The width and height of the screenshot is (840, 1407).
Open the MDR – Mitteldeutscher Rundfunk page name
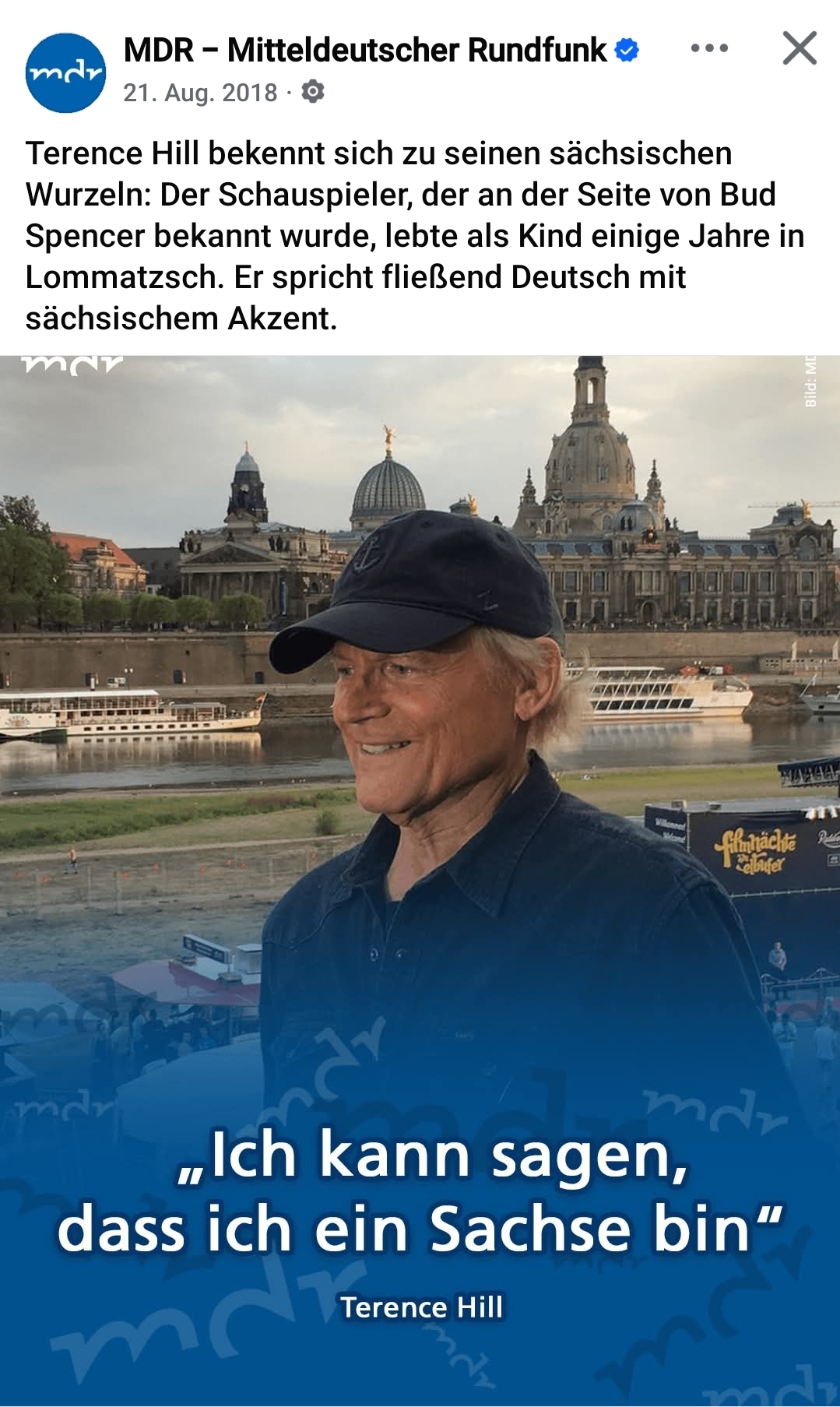coord(364,50)
